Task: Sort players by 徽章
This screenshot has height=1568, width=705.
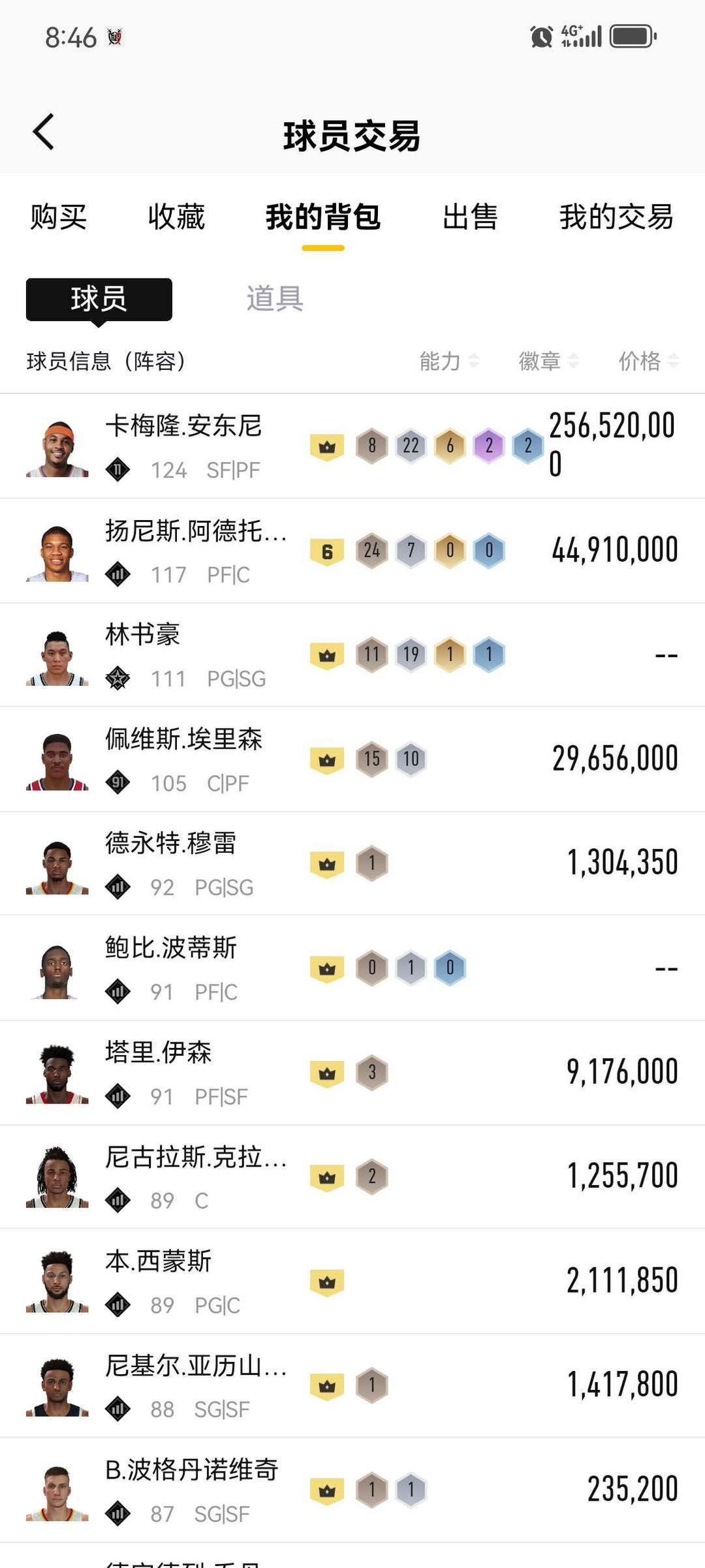Action: [548, 361]
